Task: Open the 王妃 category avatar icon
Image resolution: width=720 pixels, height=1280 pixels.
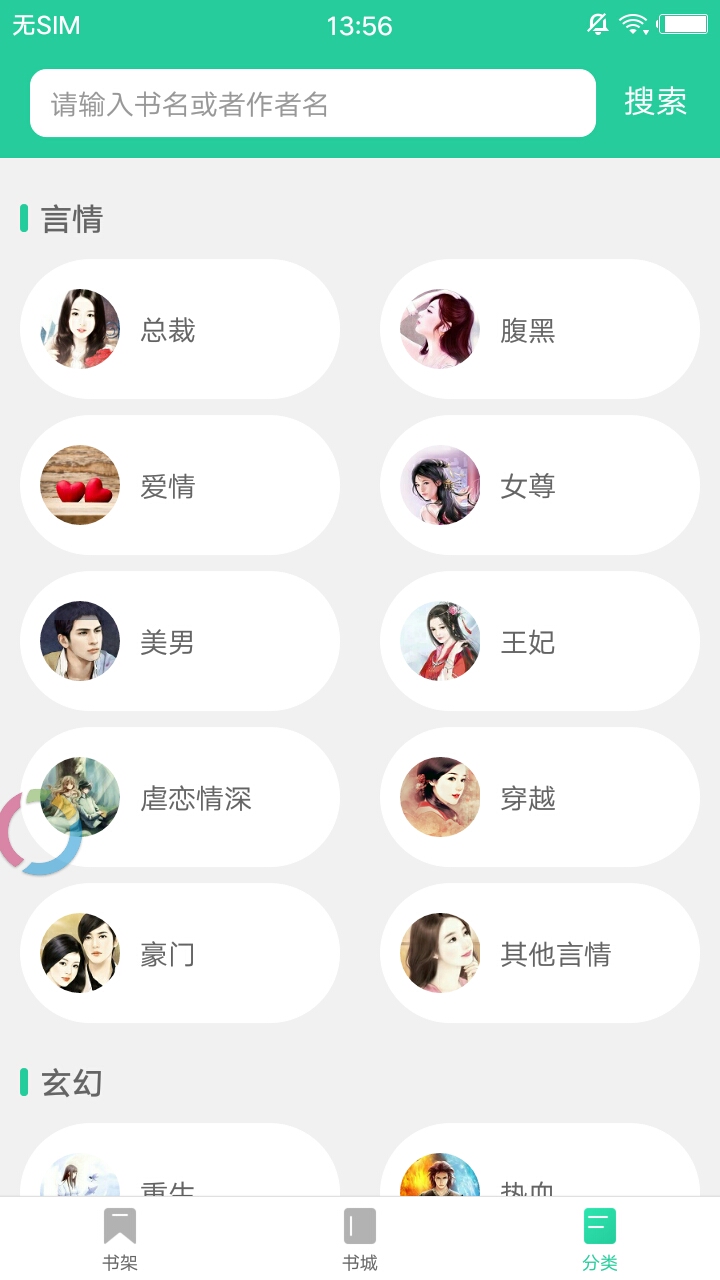Action: tap(438, 641)
